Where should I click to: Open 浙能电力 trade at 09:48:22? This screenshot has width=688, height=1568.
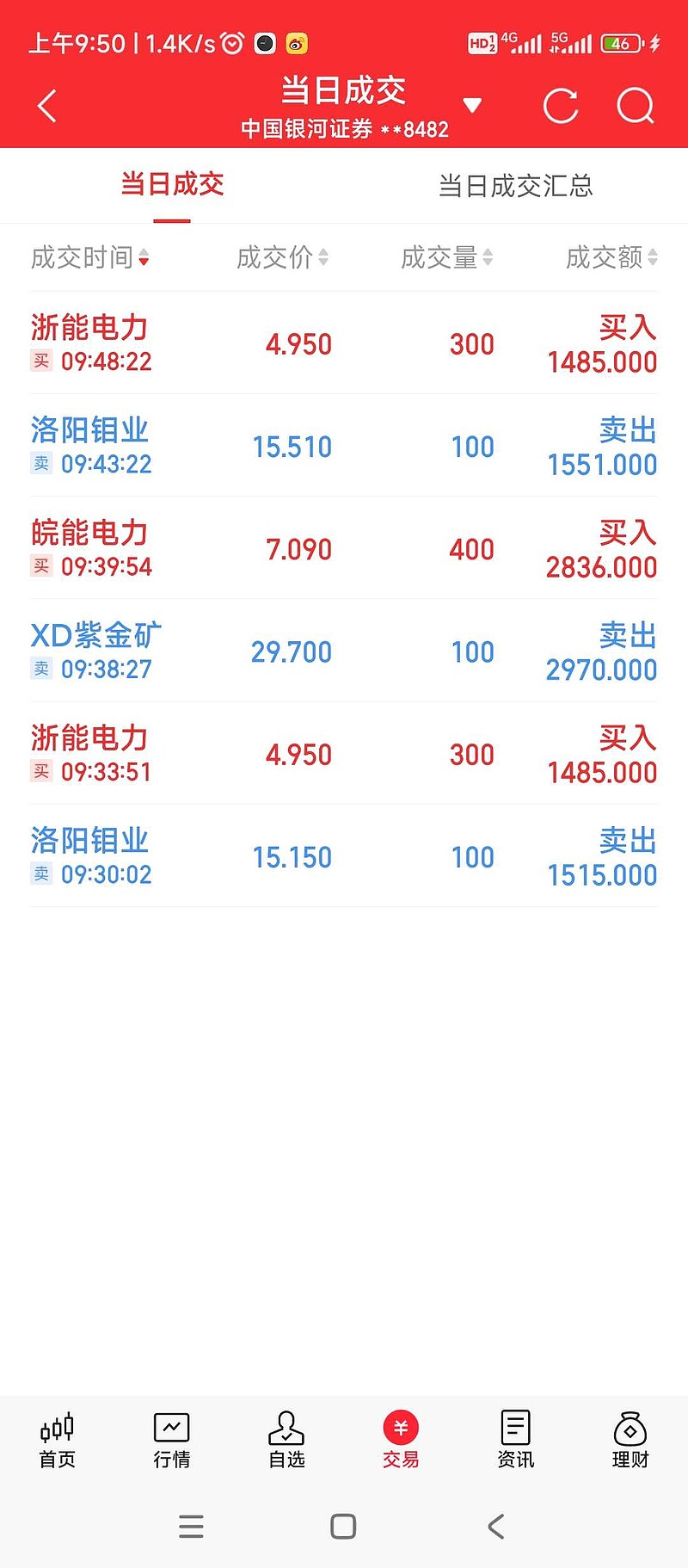[344, 343]
